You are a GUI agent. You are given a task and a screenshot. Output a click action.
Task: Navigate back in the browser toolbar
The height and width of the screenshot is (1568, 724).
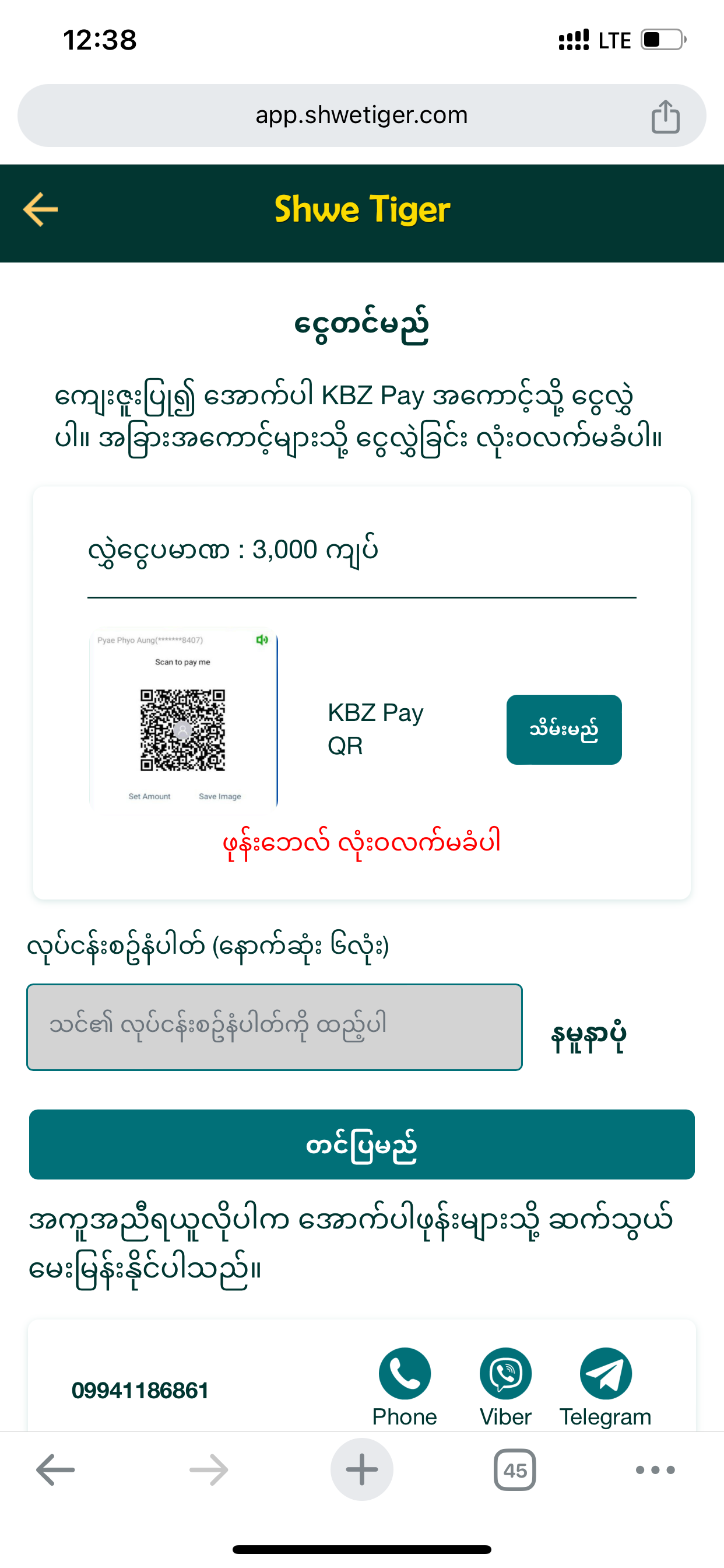pos(55,1470)
